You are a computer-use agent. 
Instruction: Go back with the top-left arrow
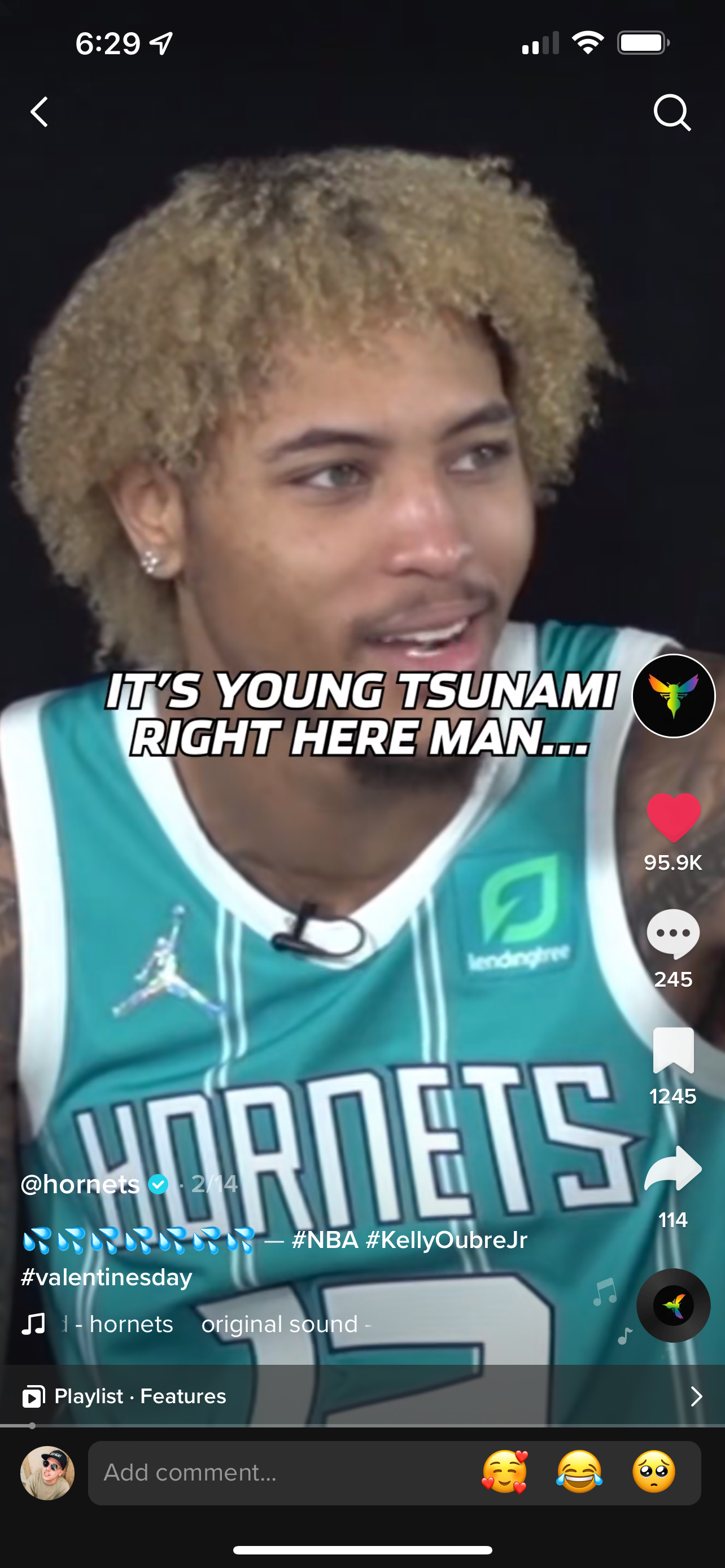(x=40, y=112)
